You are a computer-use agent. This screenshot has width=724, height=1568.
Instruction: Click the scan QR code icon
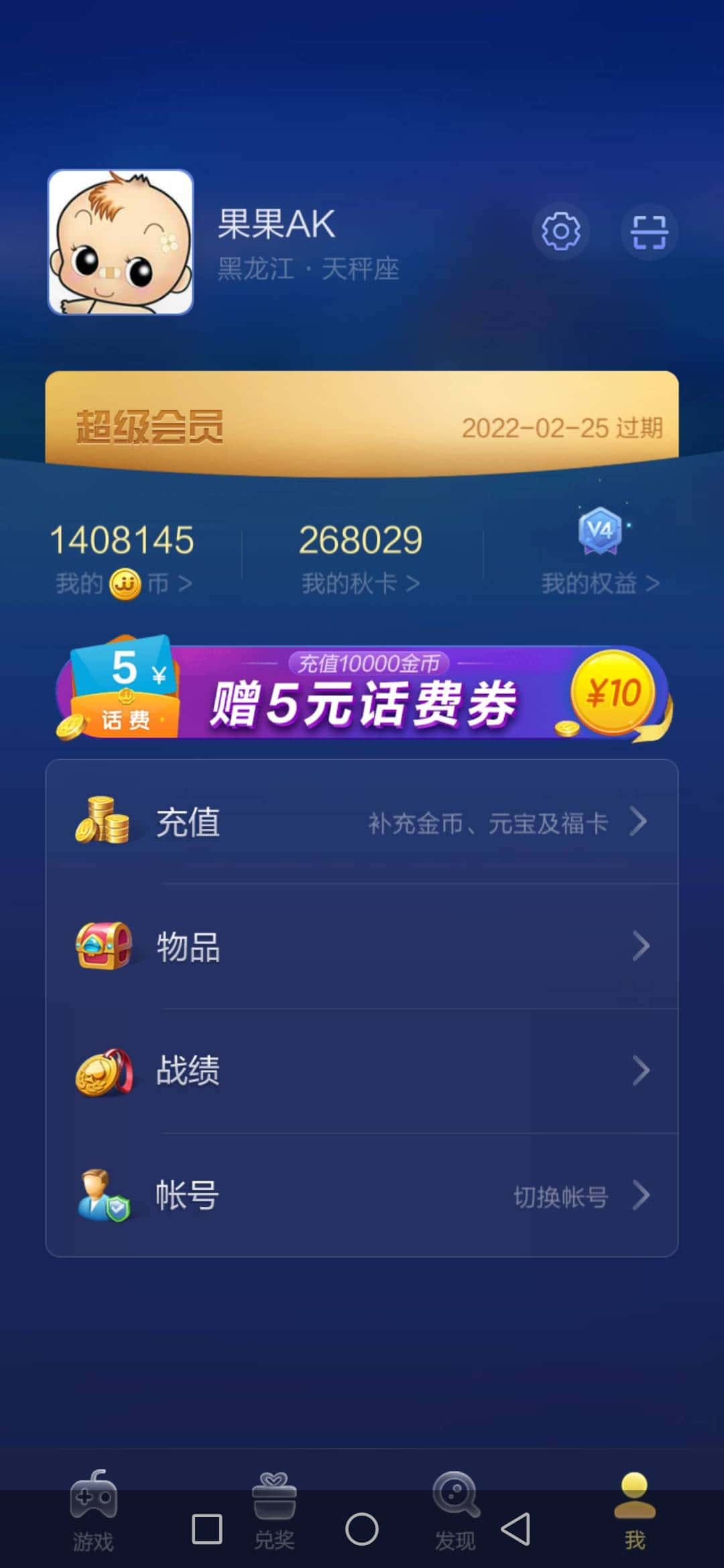point(648,231)
